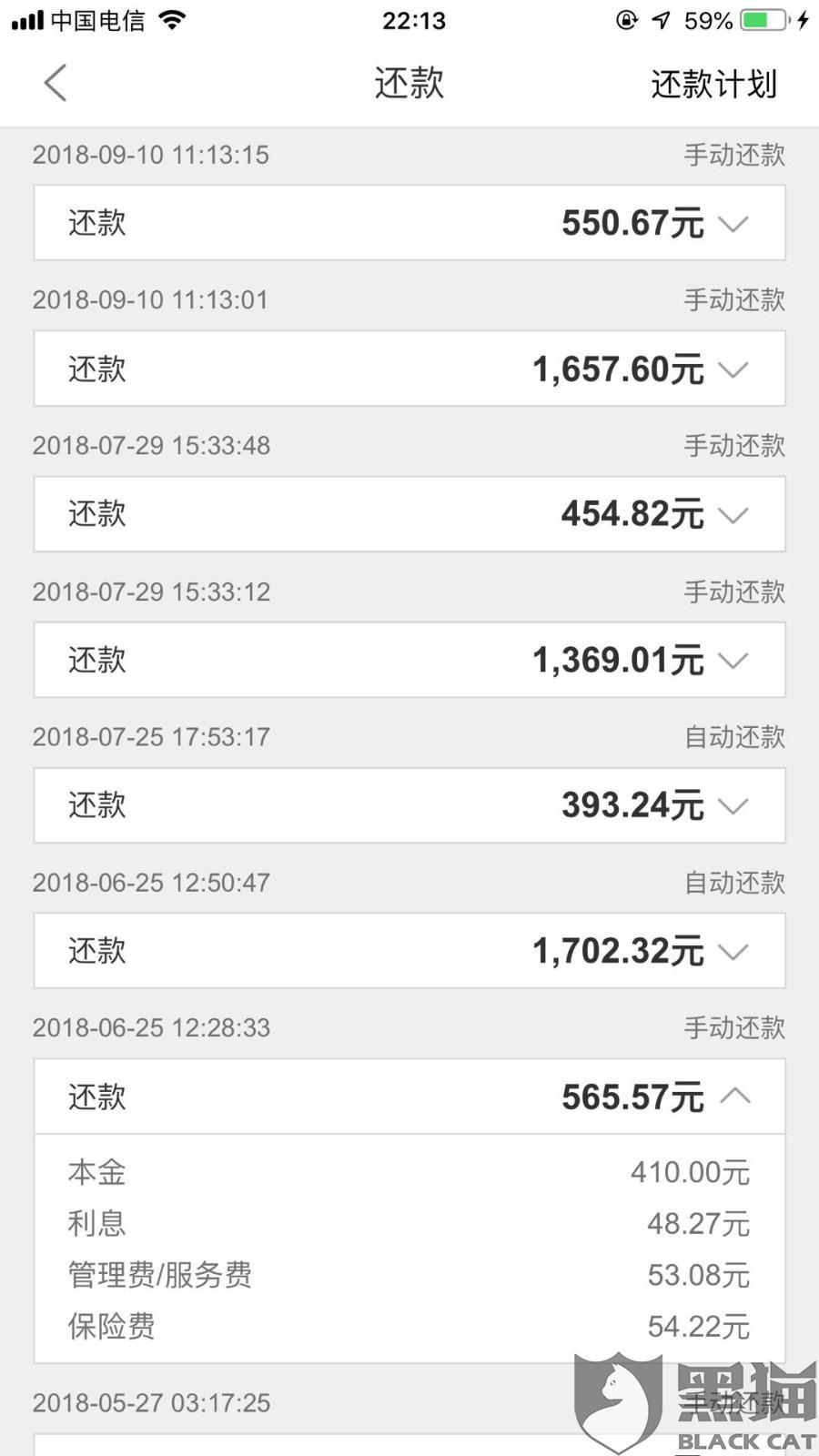
Task: Go back using the top-left arrow
Action: (x=56, y=83)
